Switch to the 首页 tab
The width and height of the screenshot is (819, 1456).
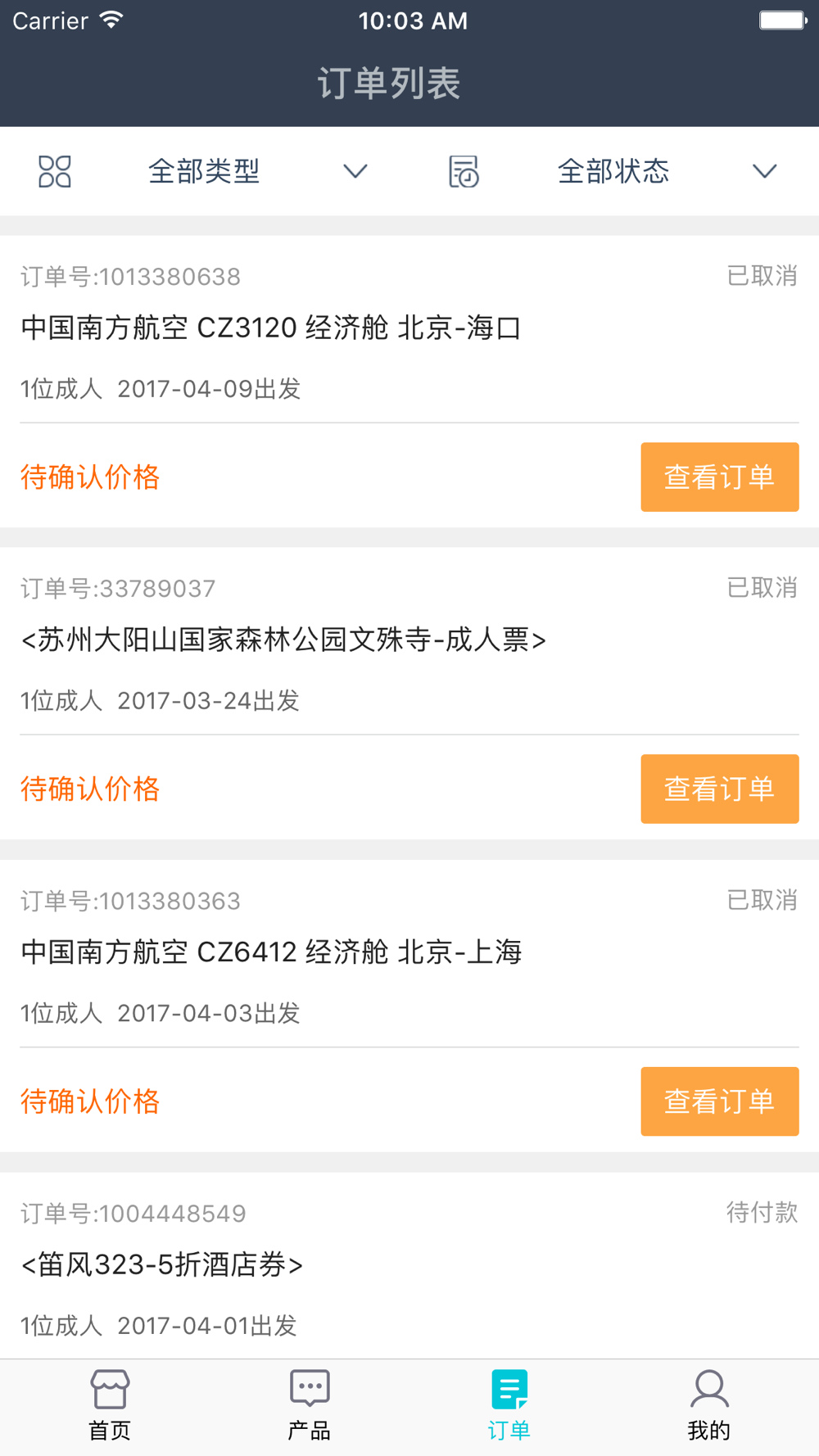(110, 1407)
